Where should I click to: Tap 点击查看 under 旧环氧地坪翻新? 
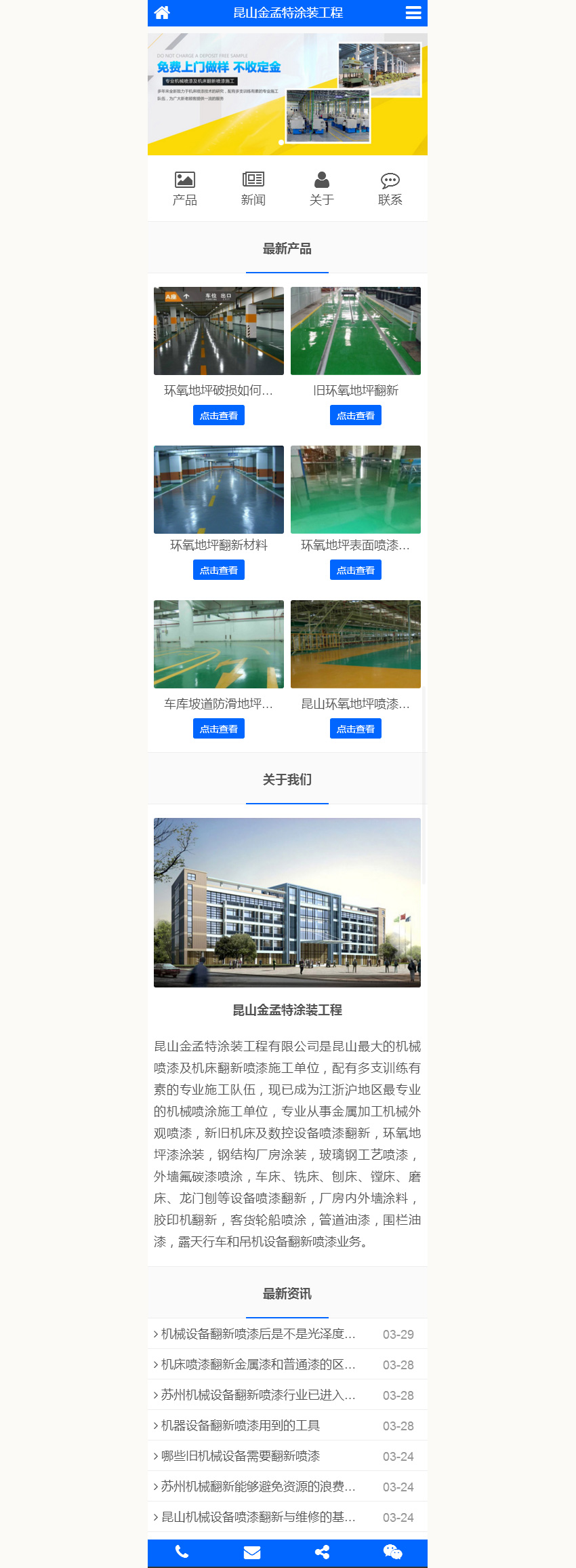[x=355, y=416]
